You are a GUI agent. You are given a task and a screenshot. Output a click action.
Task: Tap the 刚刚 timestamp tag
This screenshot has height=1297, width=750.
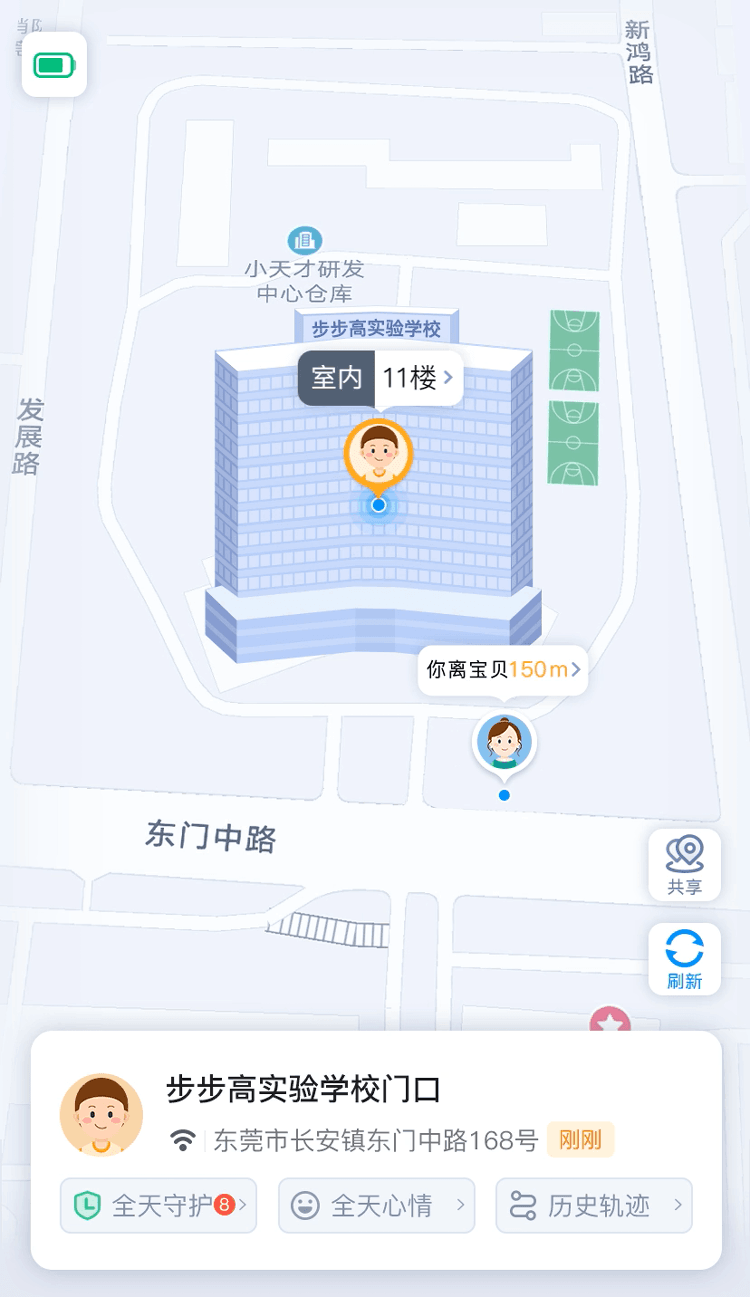coord(580,1140)
